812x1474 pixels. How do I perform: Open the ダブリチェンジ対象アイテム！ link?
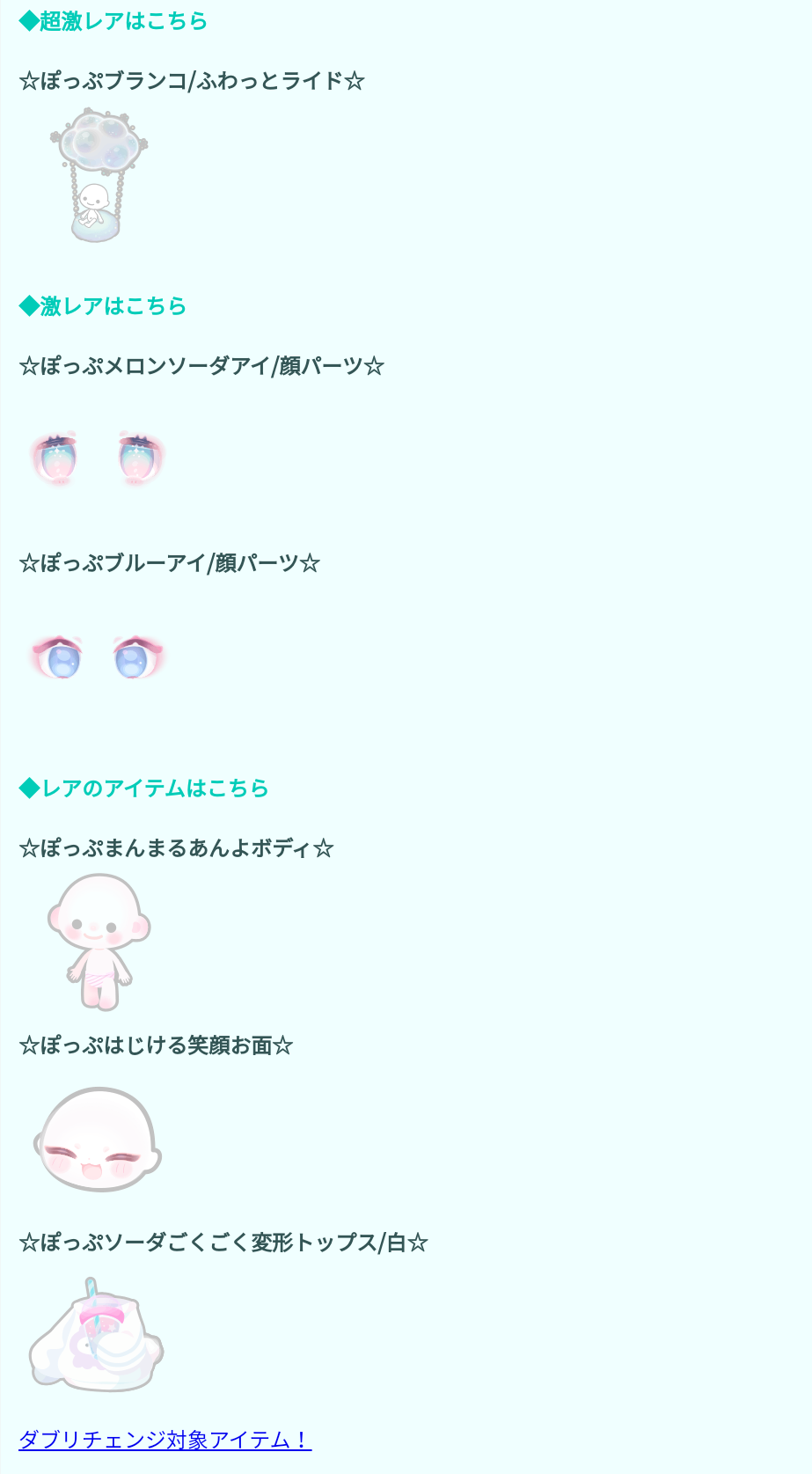point(165,1440)
